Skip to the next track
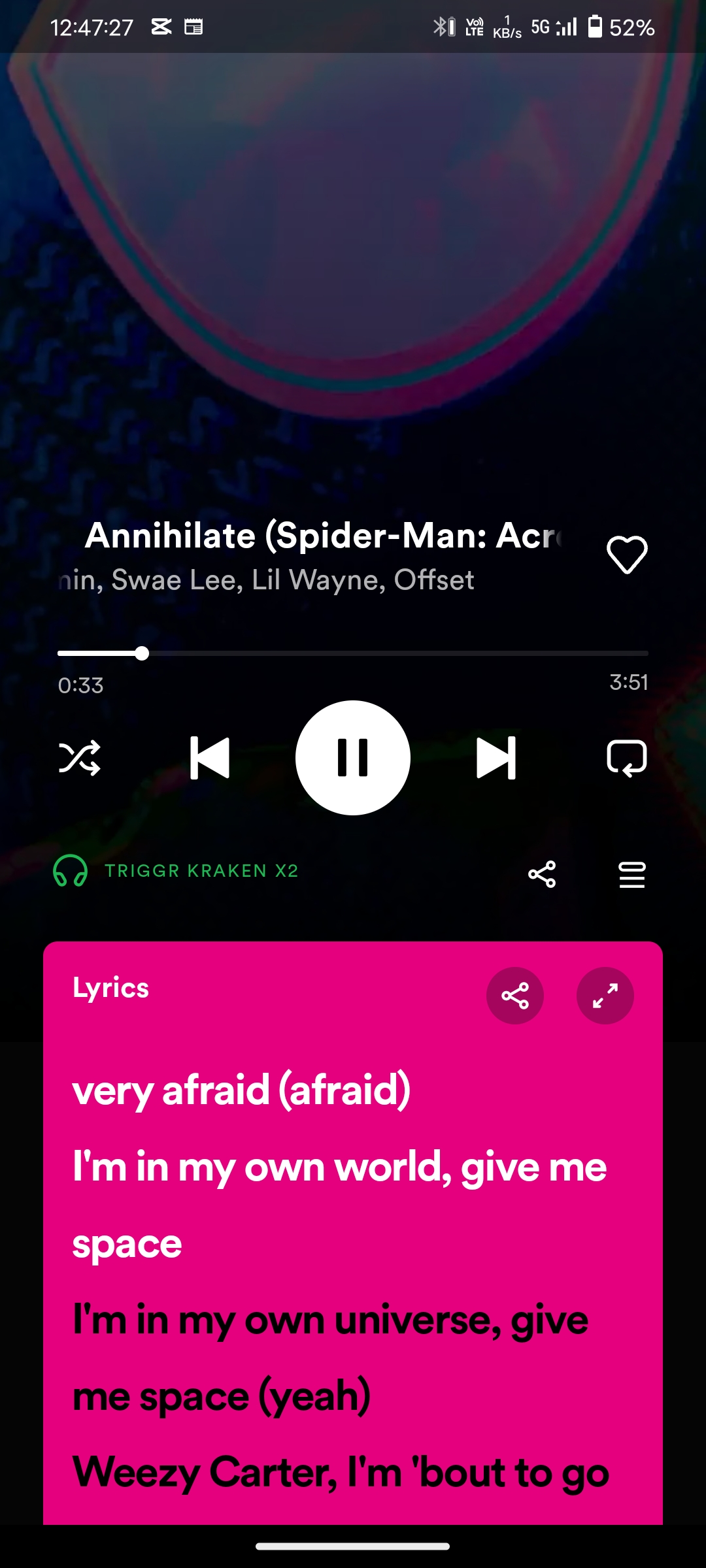 click(x=496, y=758)
